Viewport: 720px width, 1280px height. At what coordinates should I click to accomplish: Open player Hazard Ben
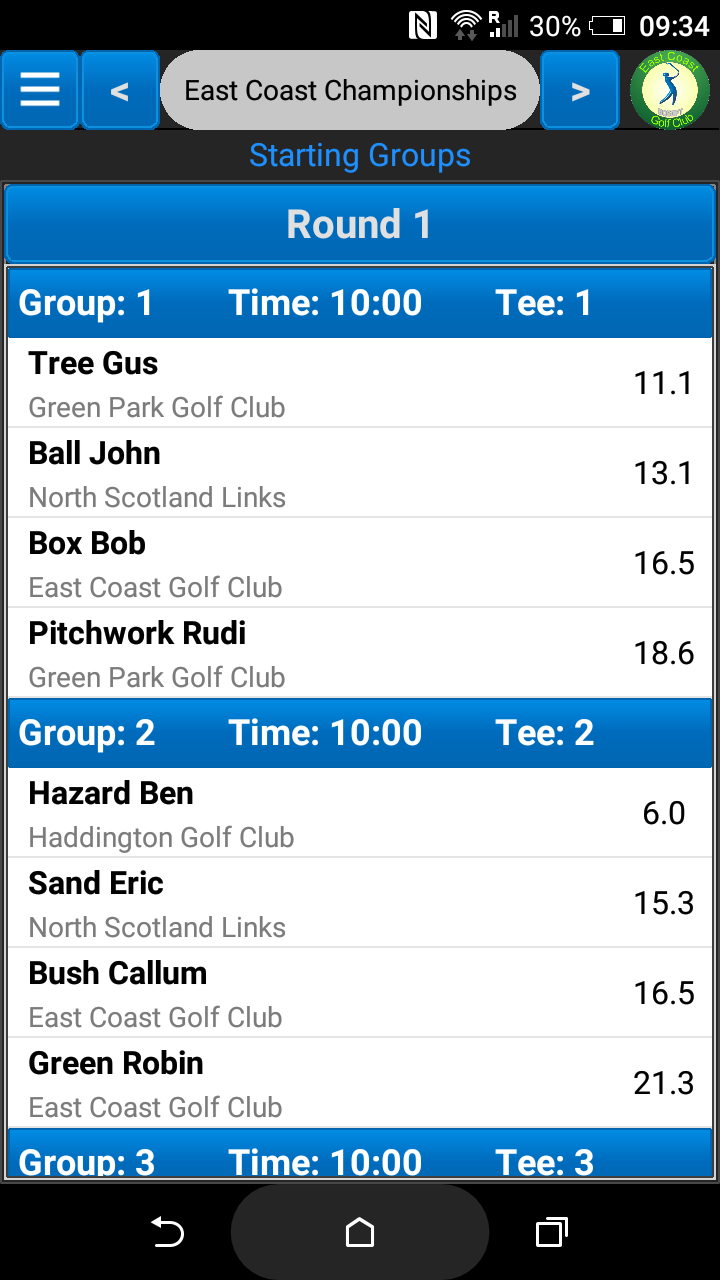pos(360,813)
